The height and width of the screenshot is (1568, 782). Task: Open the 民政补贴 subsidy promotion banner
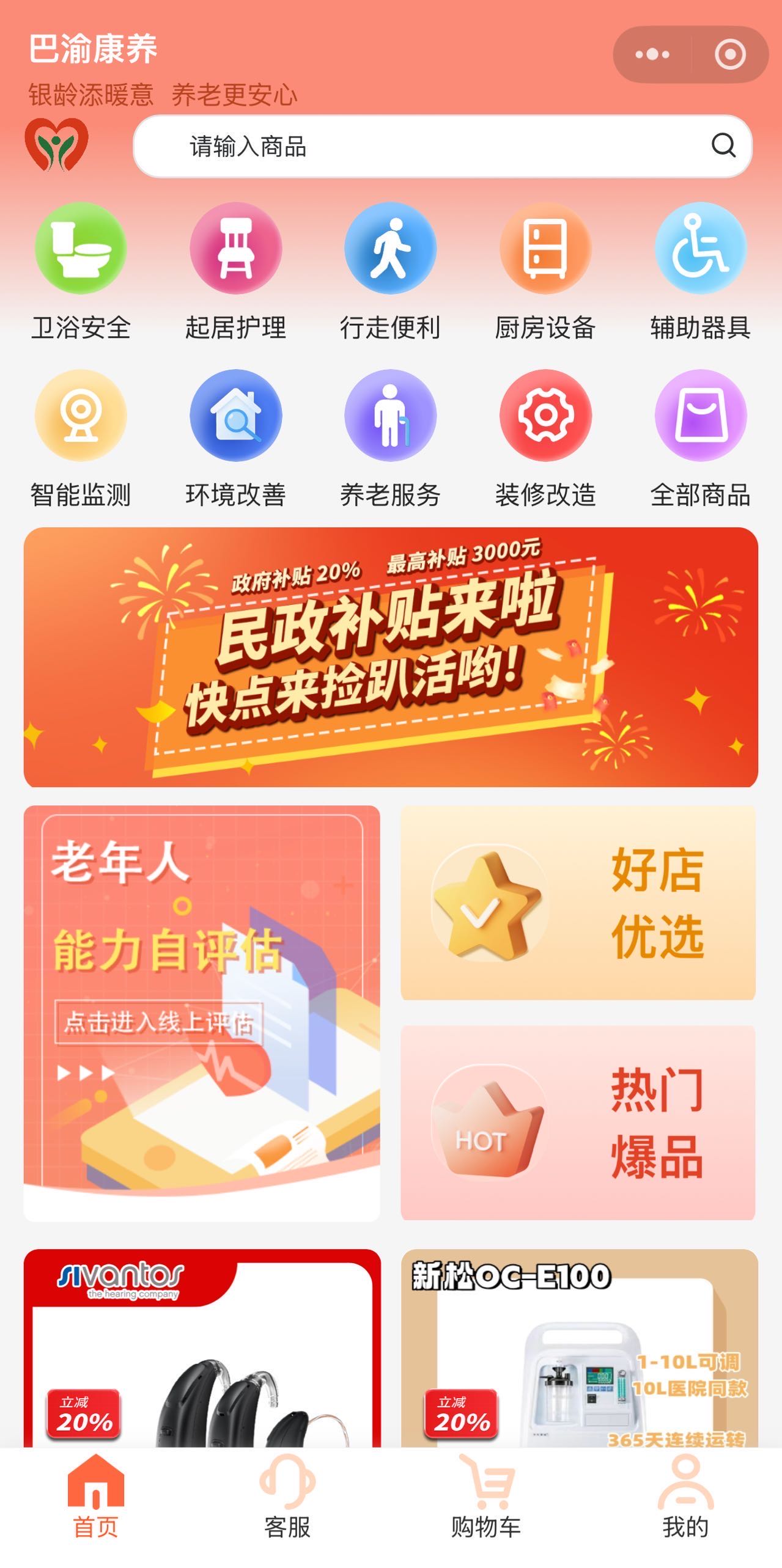pyautogui.click(x=391, y=657)
